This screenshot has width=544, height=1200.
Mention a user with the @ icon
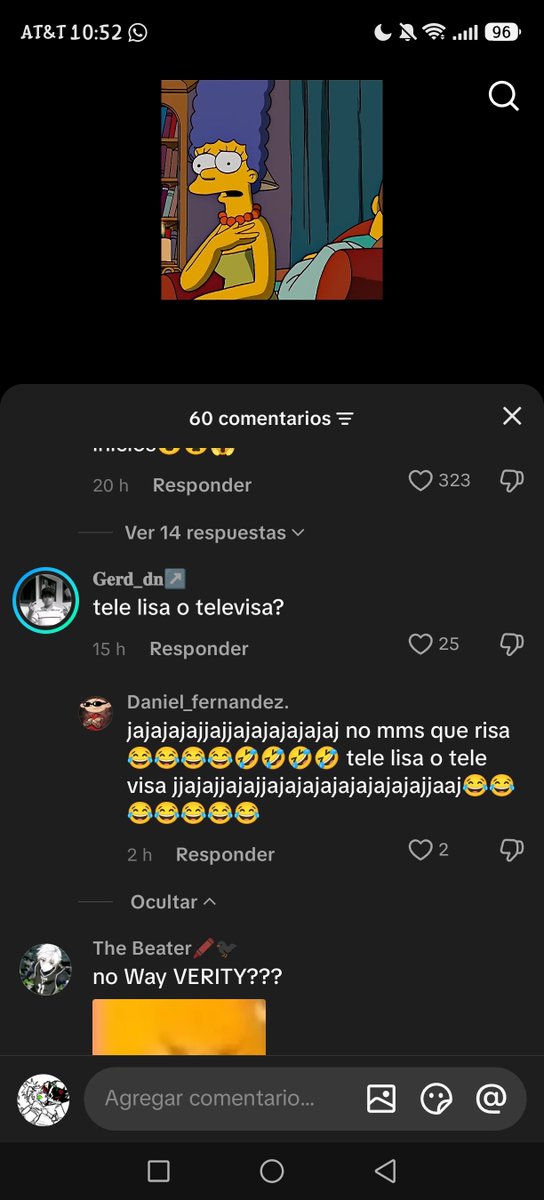tap(491, 1099)
